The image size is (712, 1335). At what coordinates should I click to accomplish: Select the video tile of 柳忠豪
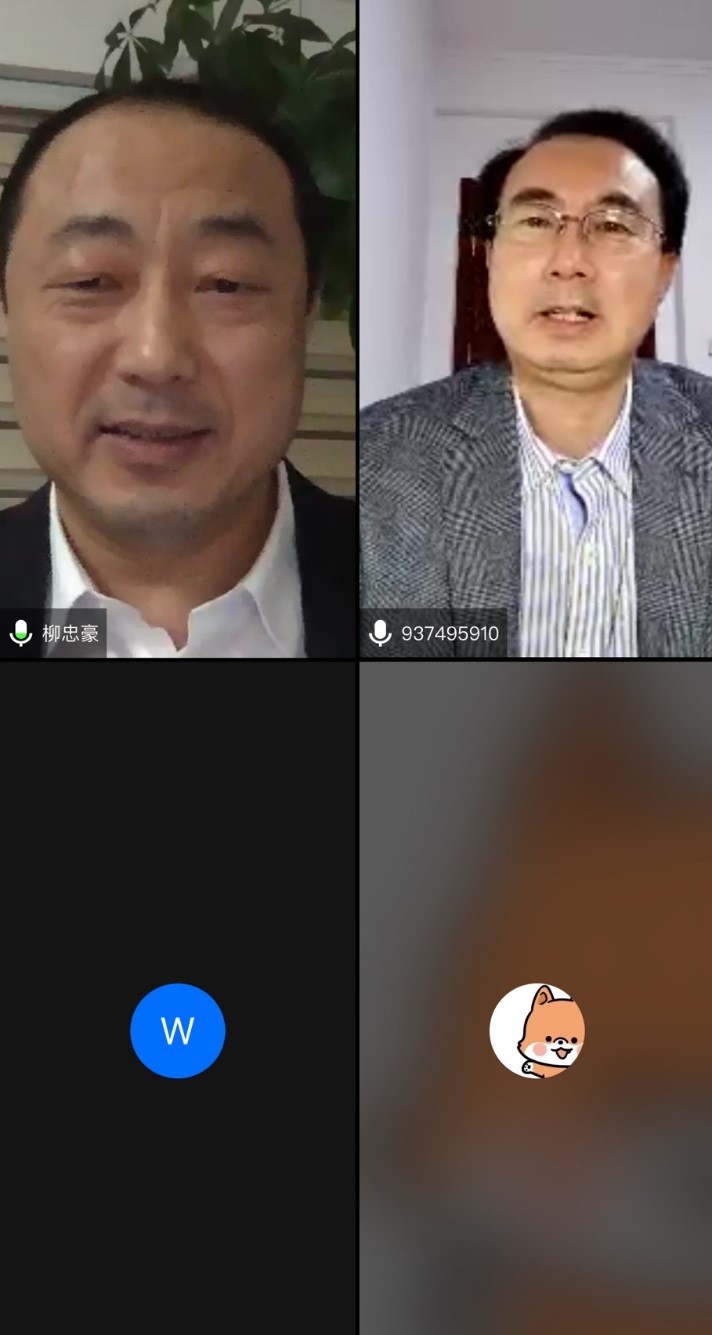pyautogui.click(x=178, y=328)
